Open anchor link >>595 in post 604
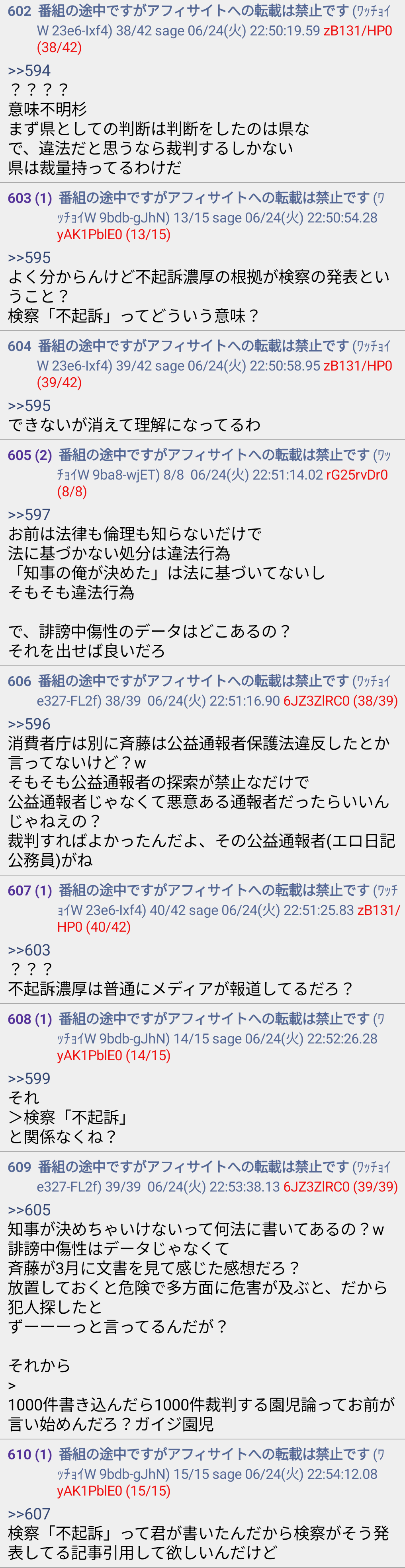Screen dimensions: 405x1568 point(29,406)
